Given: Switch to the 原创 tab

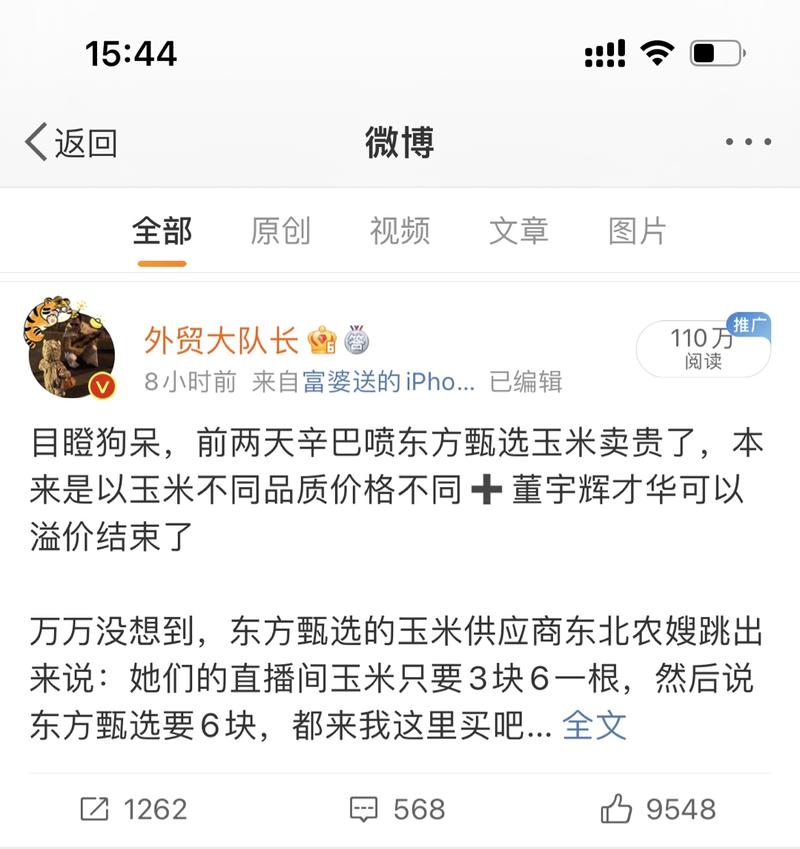Looking at the screenshot, I should coord(281,230).
